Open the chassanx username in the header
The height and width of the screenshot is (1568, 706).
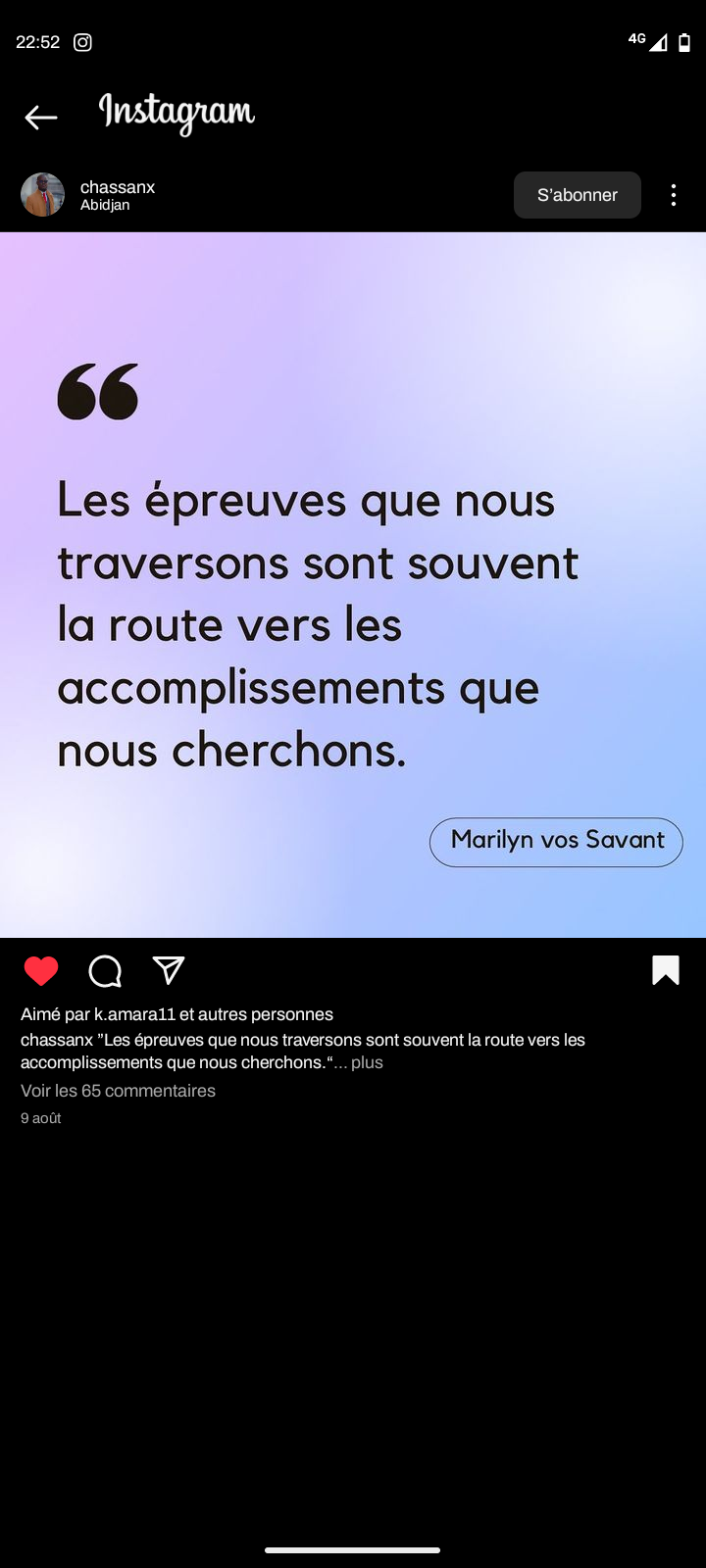pyautogui.click(x=118, y=187)
